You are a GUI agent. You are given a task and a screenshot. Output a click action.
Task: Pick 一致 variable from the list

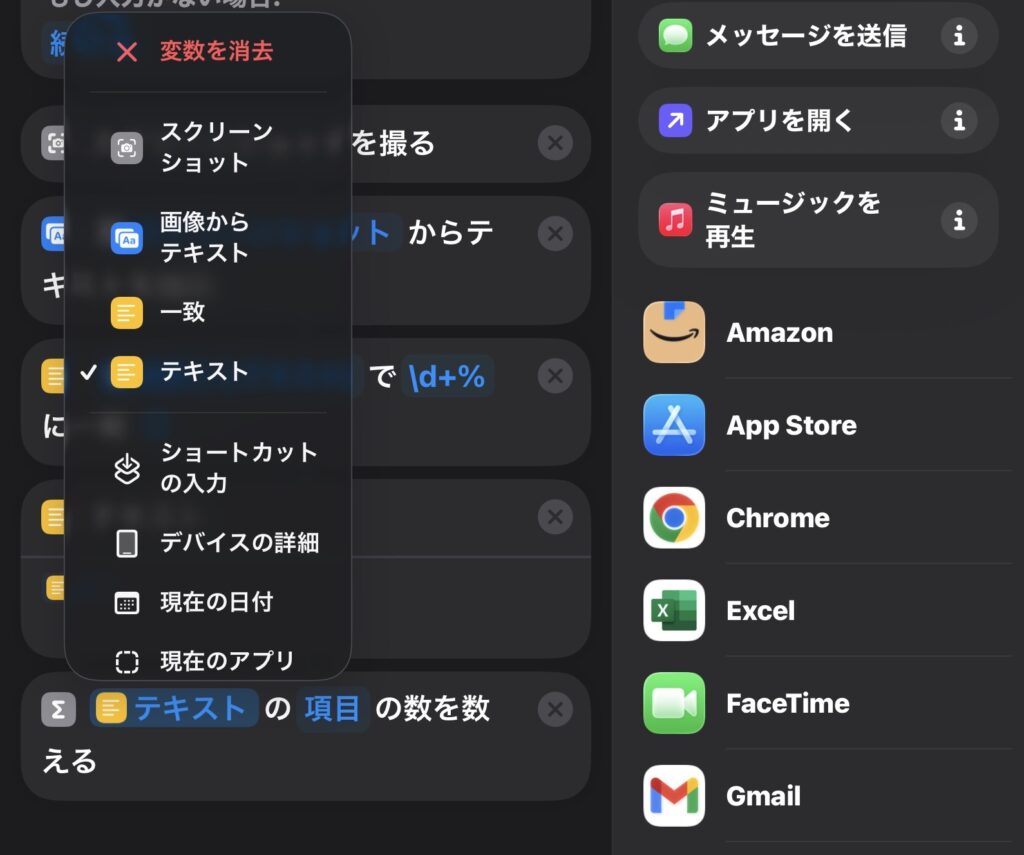tap(182, 312)
